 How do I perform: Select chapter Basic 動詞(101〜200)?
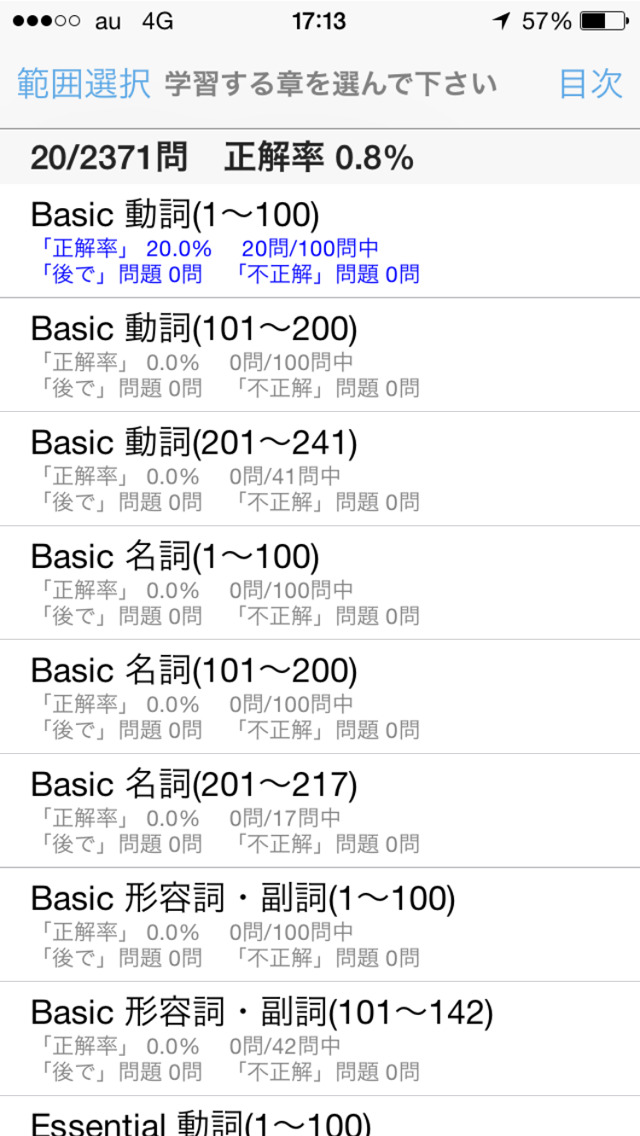(320, 354)
